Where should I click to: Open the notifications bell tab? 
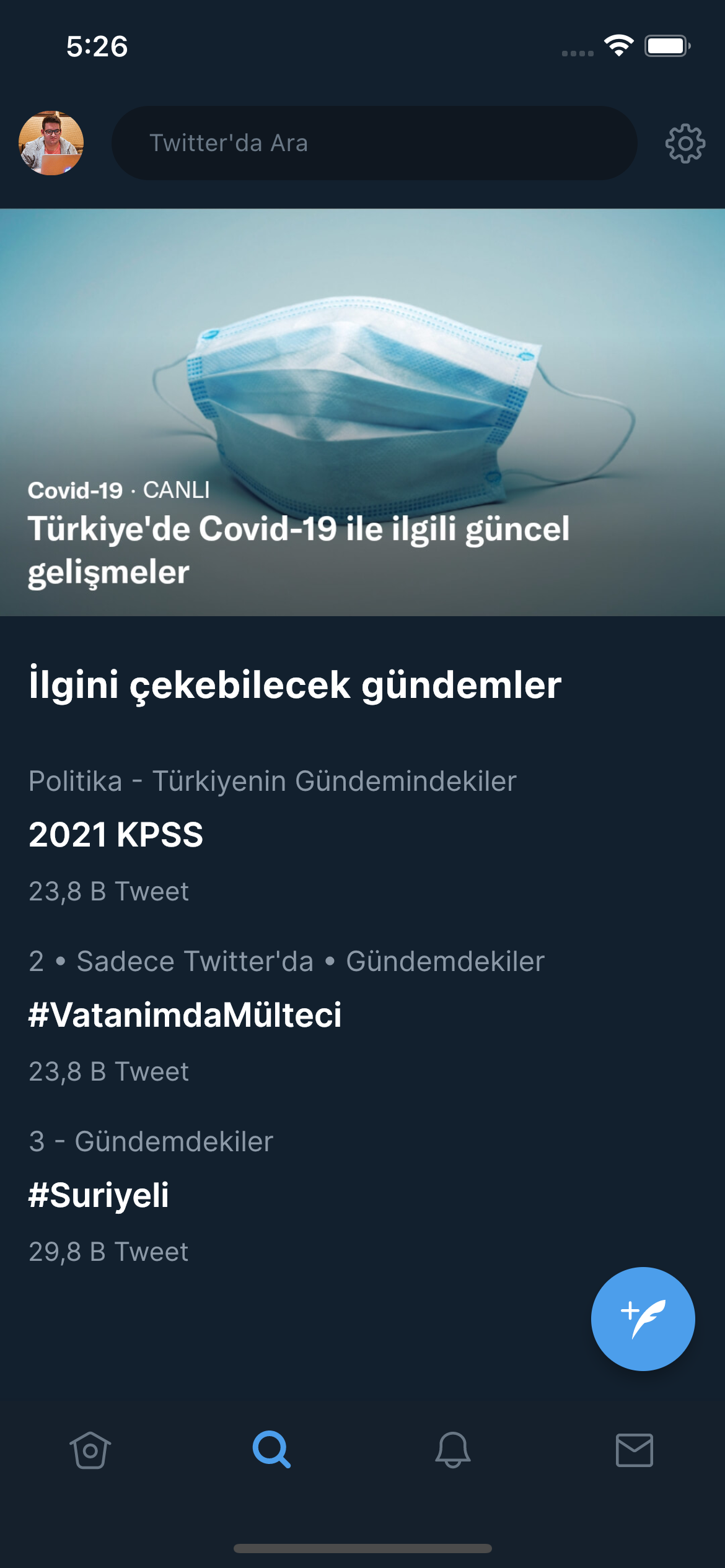click(453, 1450)
